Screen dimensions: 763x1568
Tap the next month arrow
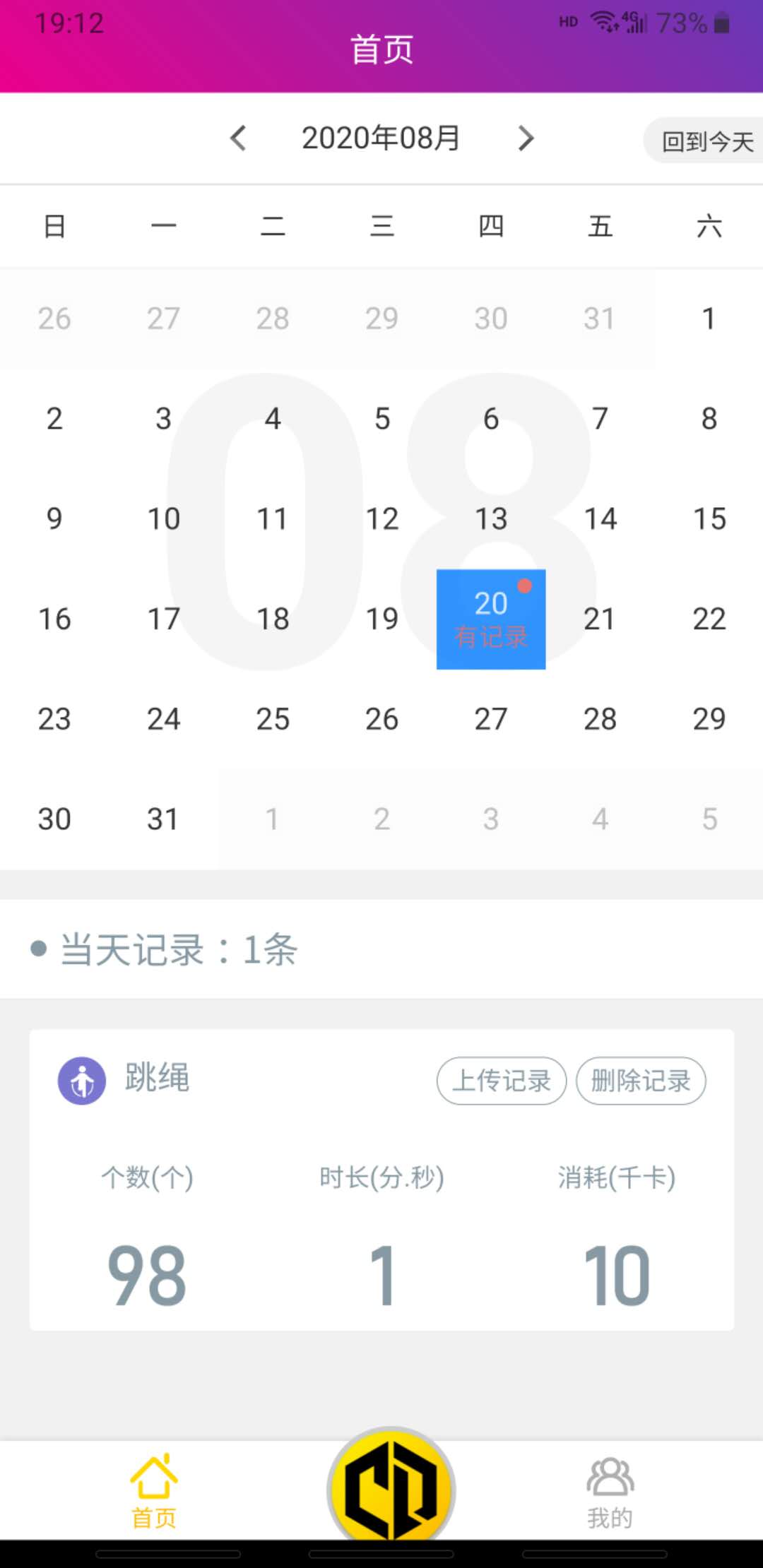[526, 139]
